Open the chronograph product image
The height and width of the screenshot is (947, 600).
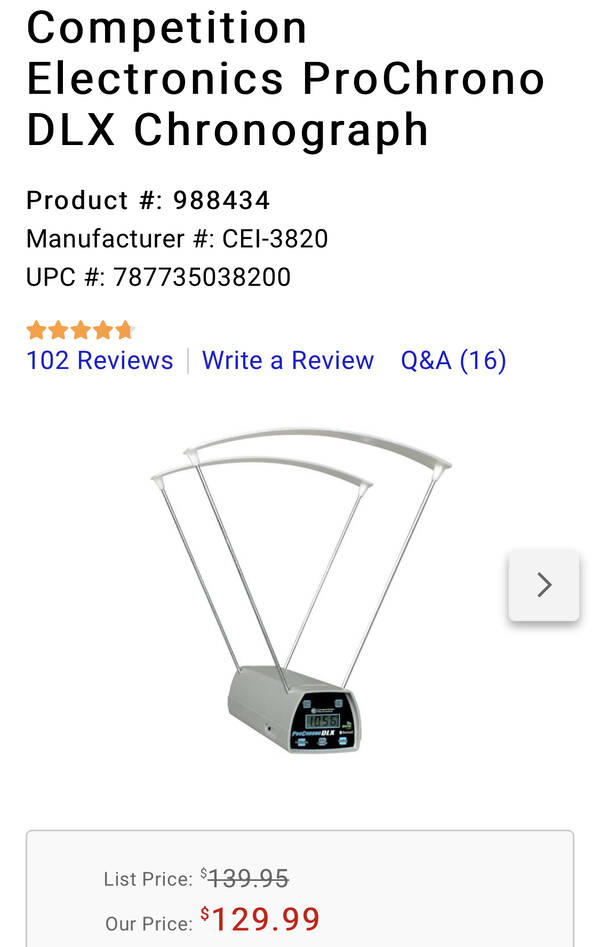pos(300,590)
